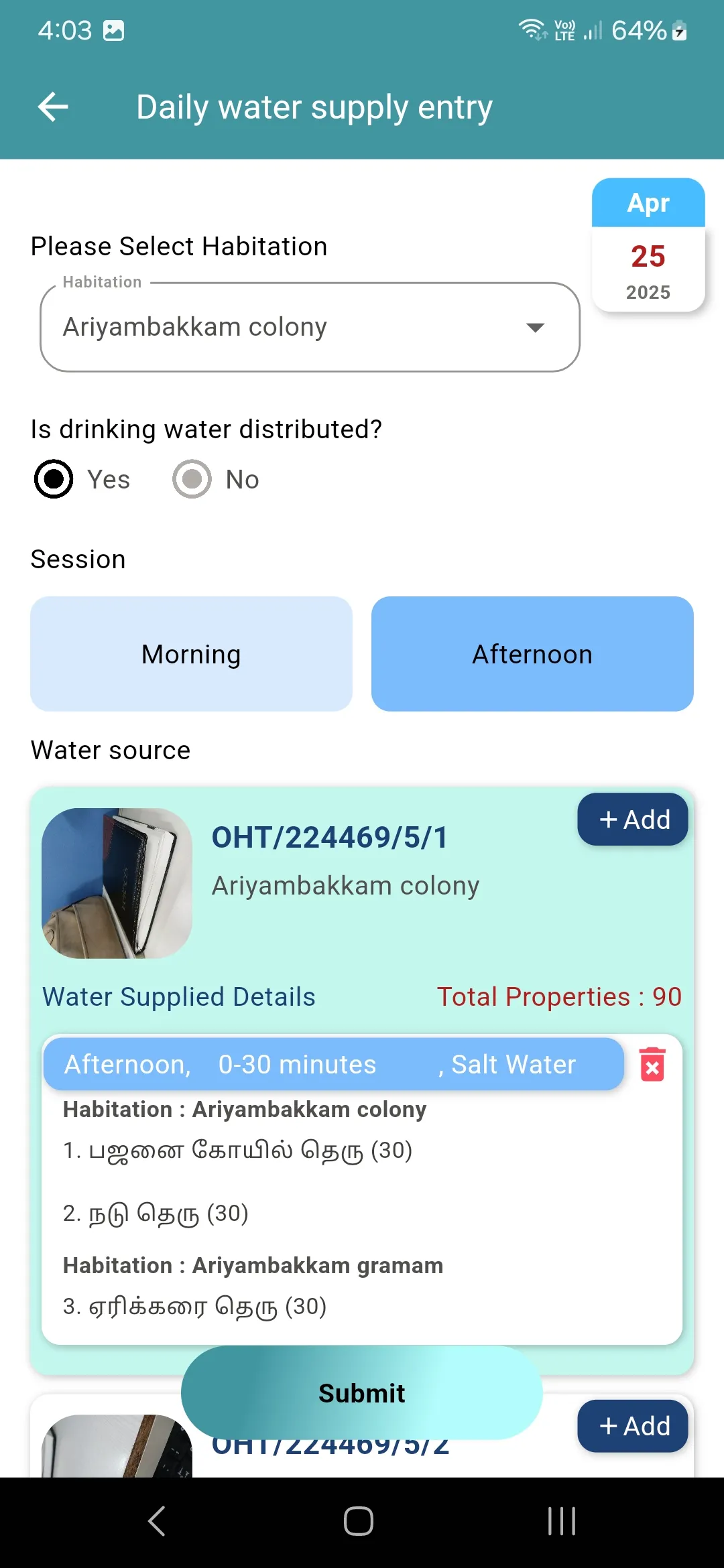Select Yes for drinking water distributed
Image resolution: width=724 pixels, height=1568 pixels.
(x=54, y=479)
